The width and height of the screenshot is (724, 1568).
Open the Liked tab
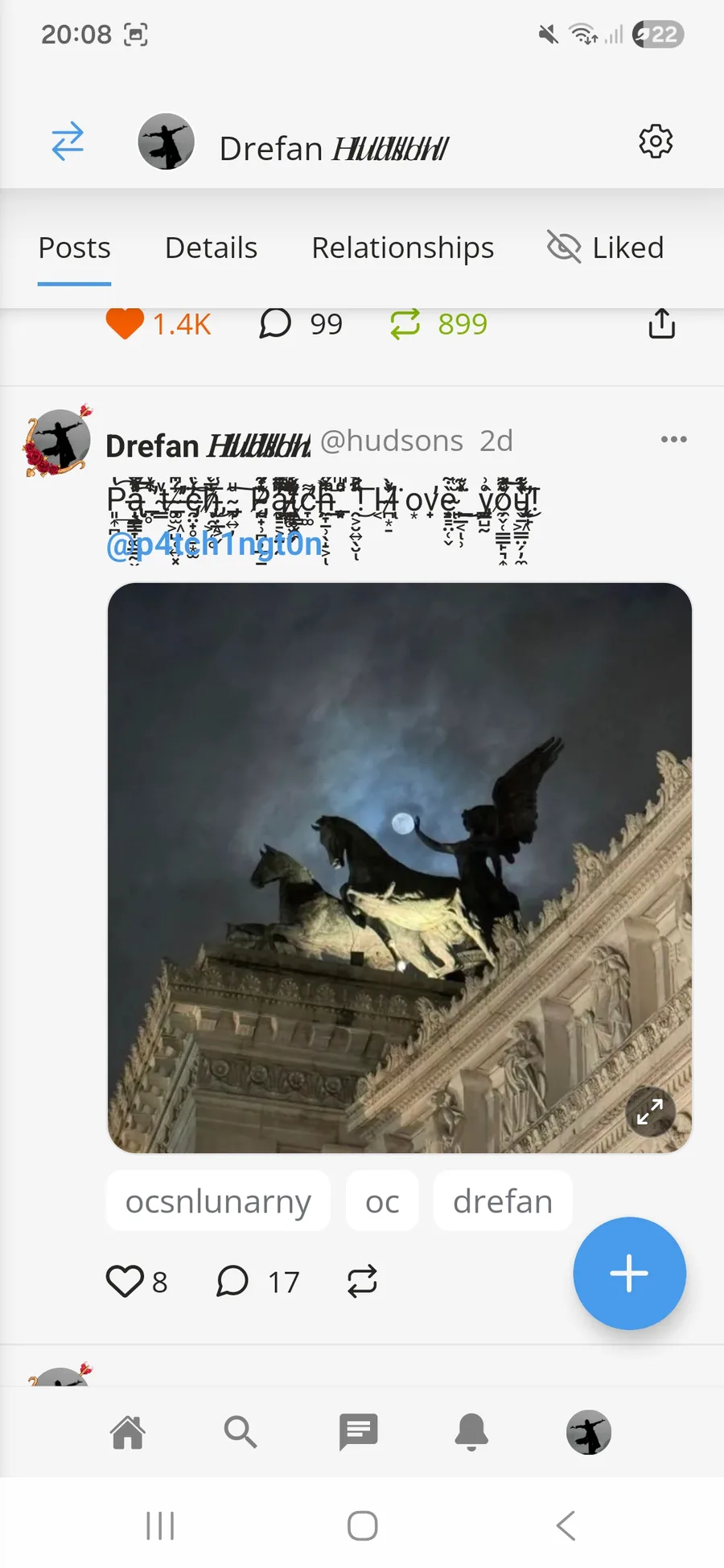606,248
